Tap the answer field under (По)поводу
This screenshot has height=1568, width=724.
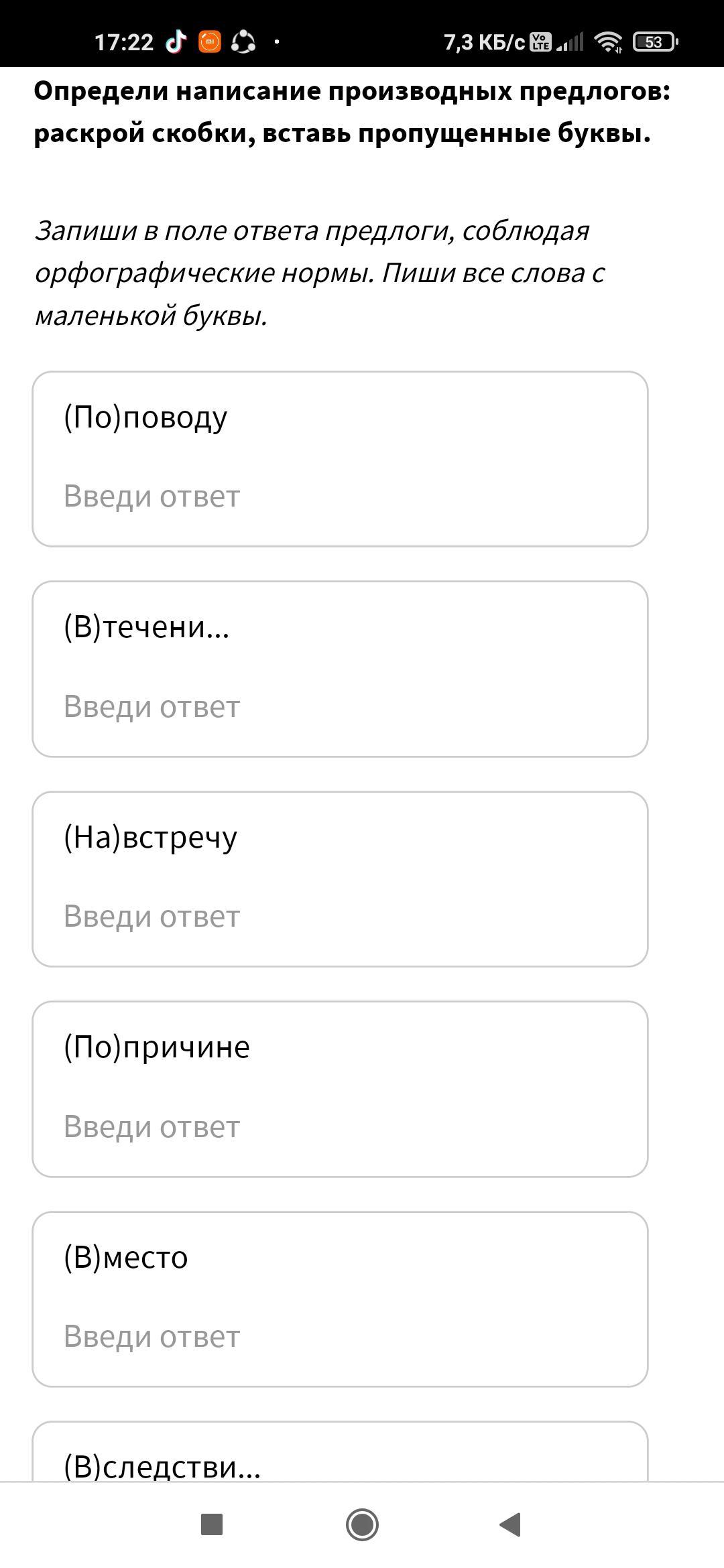[x=340, y=497]
